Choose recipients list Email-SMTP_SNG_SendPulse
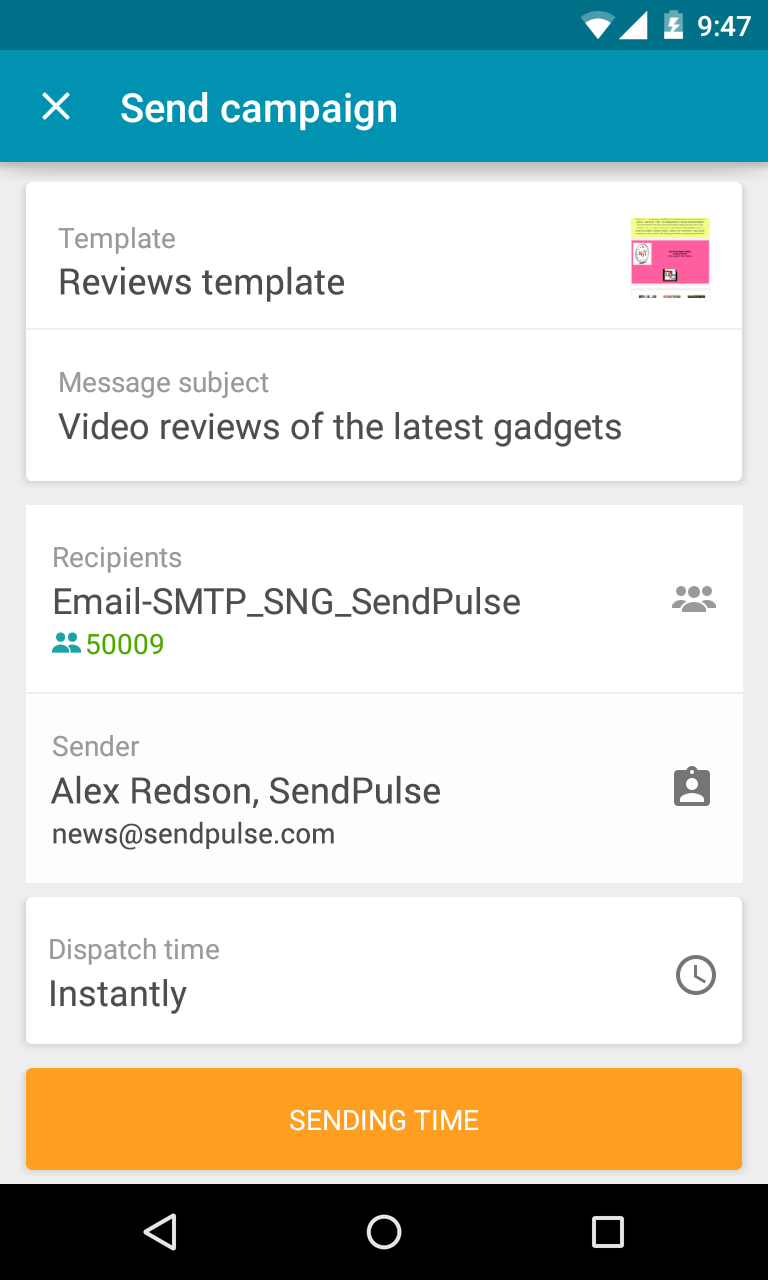The height and width of the screenshot is (1280, 768). tap(383, 600)
